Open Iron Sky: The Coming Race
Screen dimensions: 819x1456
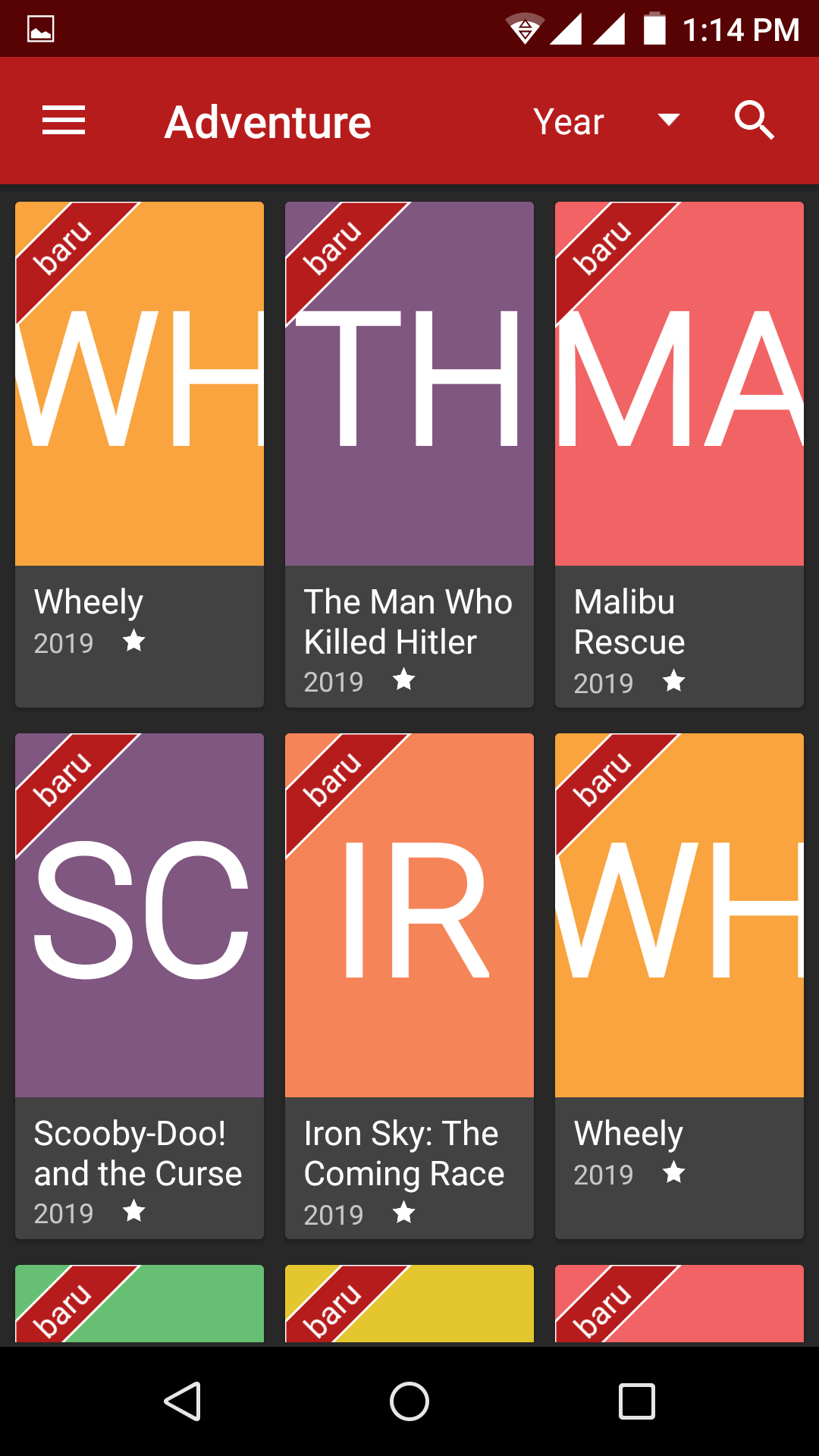coord(409,986)
